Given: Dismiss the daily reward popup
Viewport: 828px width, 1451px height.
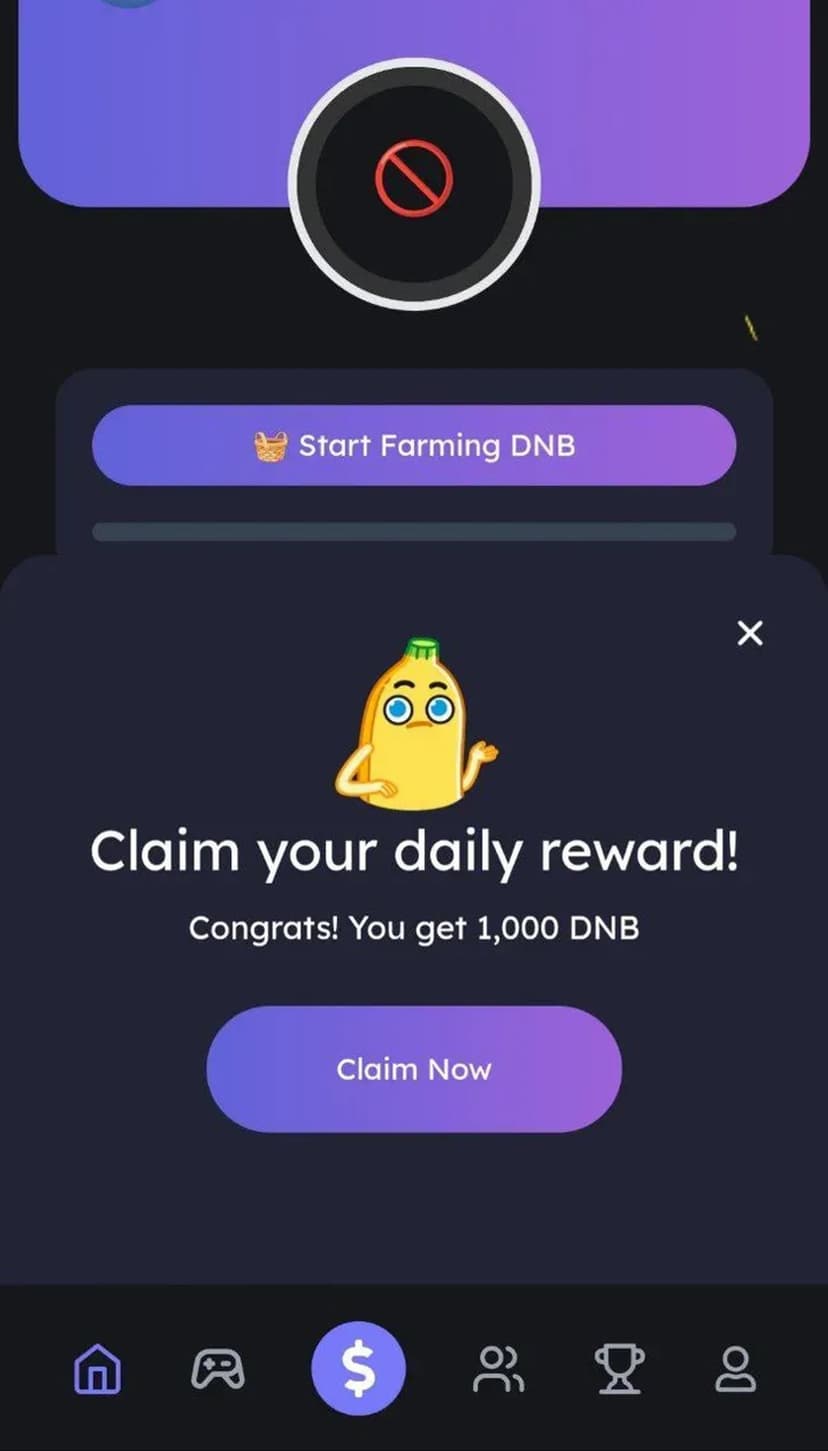Looking at the screenshot, I should [749, 633].
